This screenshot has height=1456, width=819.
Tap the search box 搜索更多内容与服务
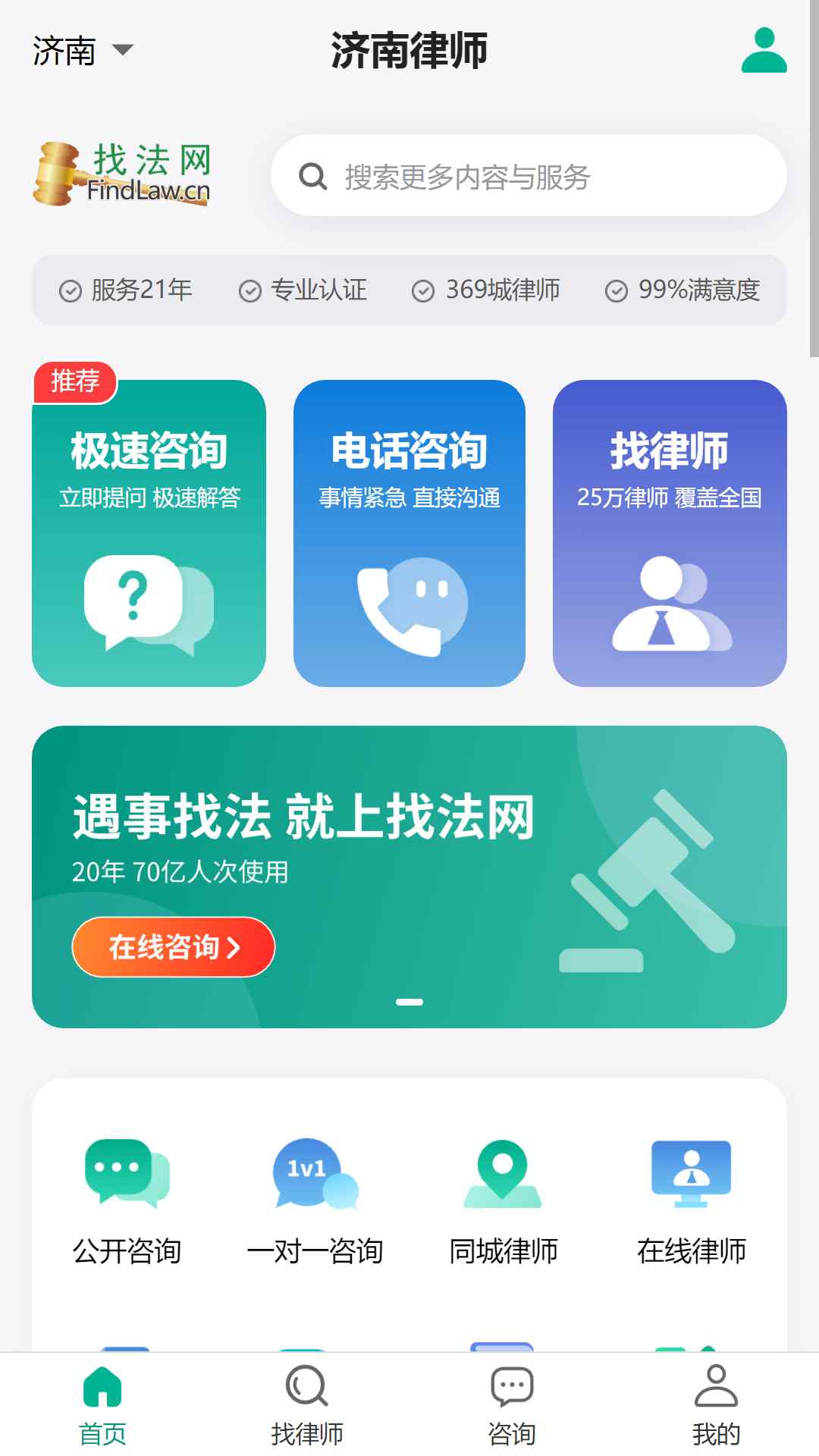click(529, 176)
